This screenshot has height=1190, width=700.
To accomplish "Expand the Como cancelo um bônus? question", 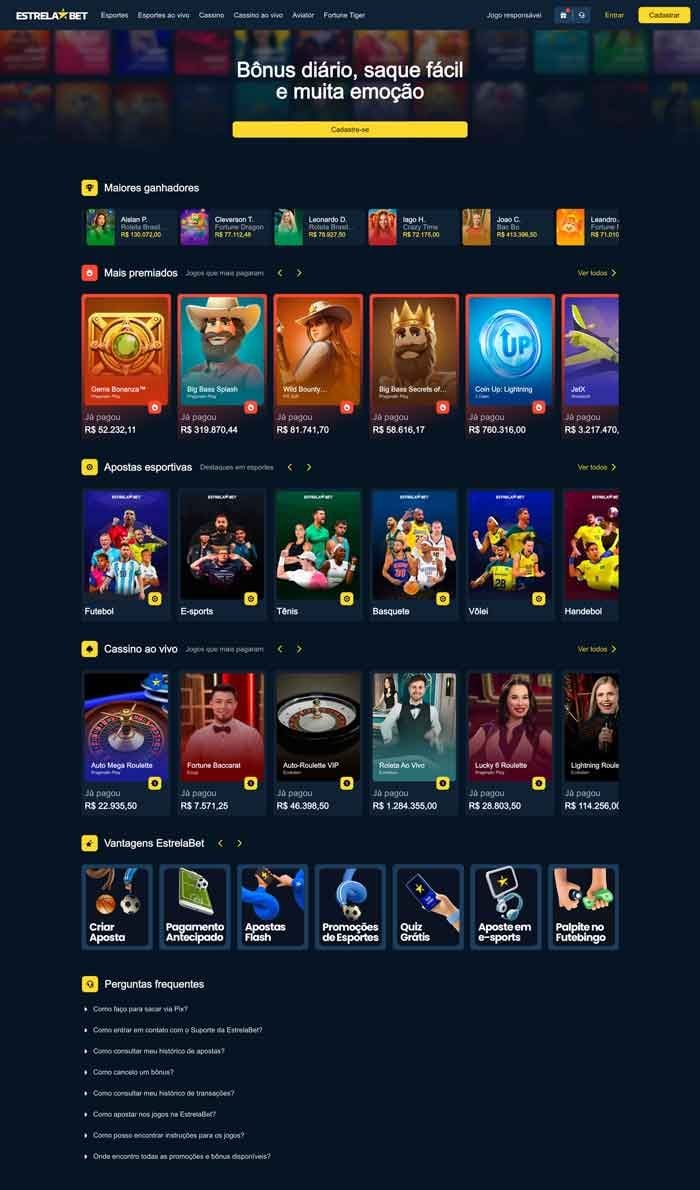I will [133, 1072].
